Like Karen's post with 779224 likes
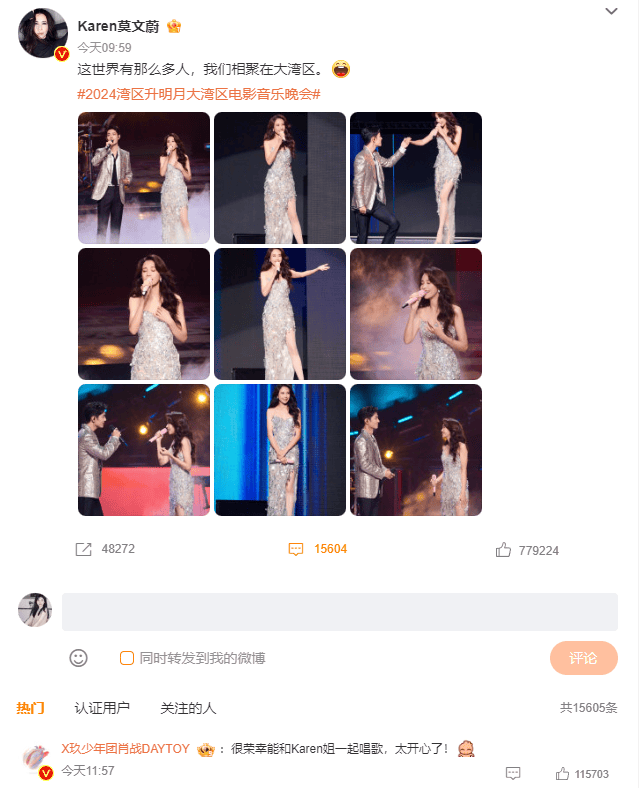 click(504, 550)
